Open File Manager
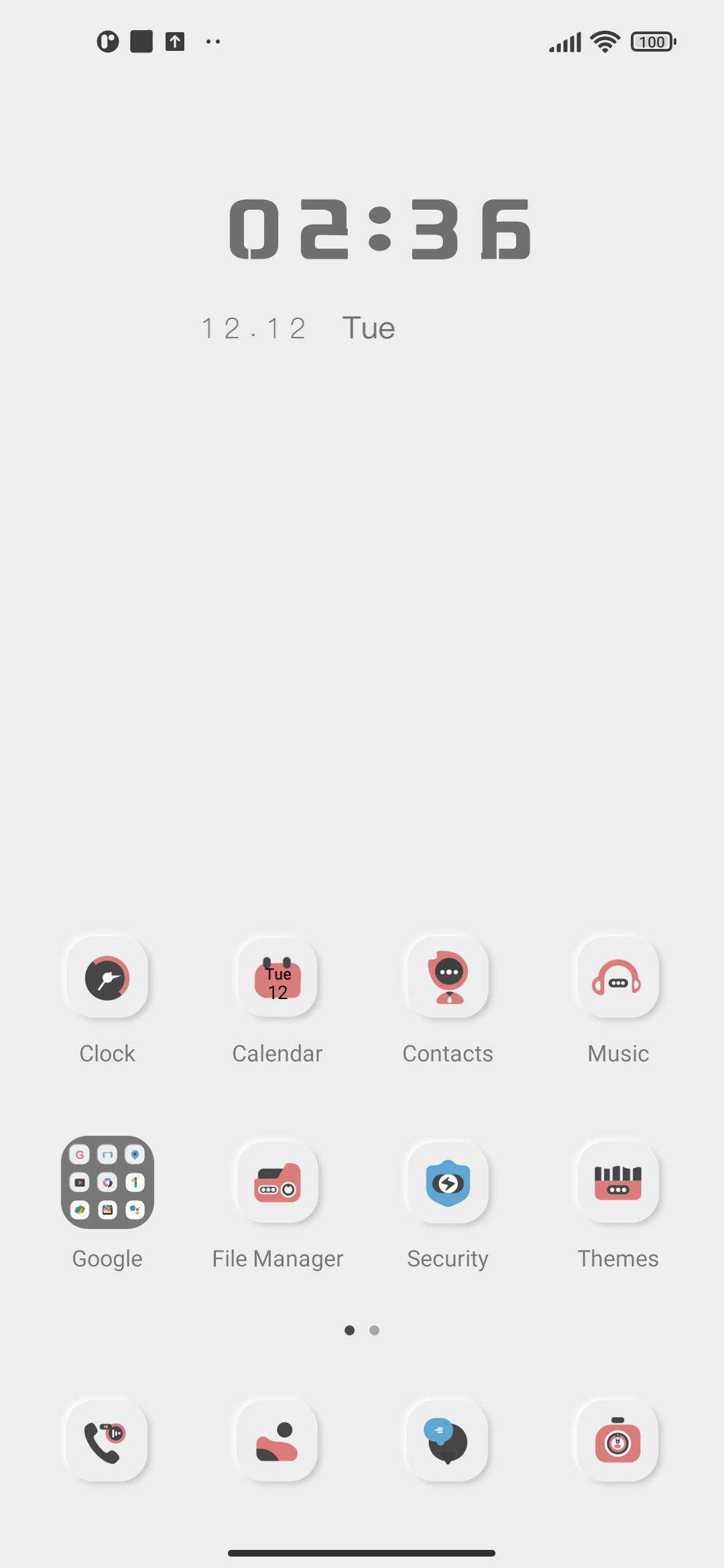724x1568 pixels. (278, 1182)
